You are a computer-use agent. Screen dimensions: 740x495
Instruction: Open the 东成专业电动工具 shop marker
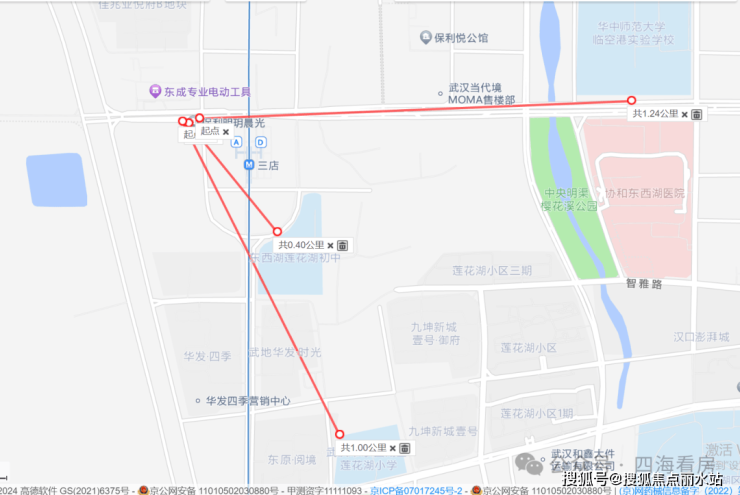click(155, 91)
